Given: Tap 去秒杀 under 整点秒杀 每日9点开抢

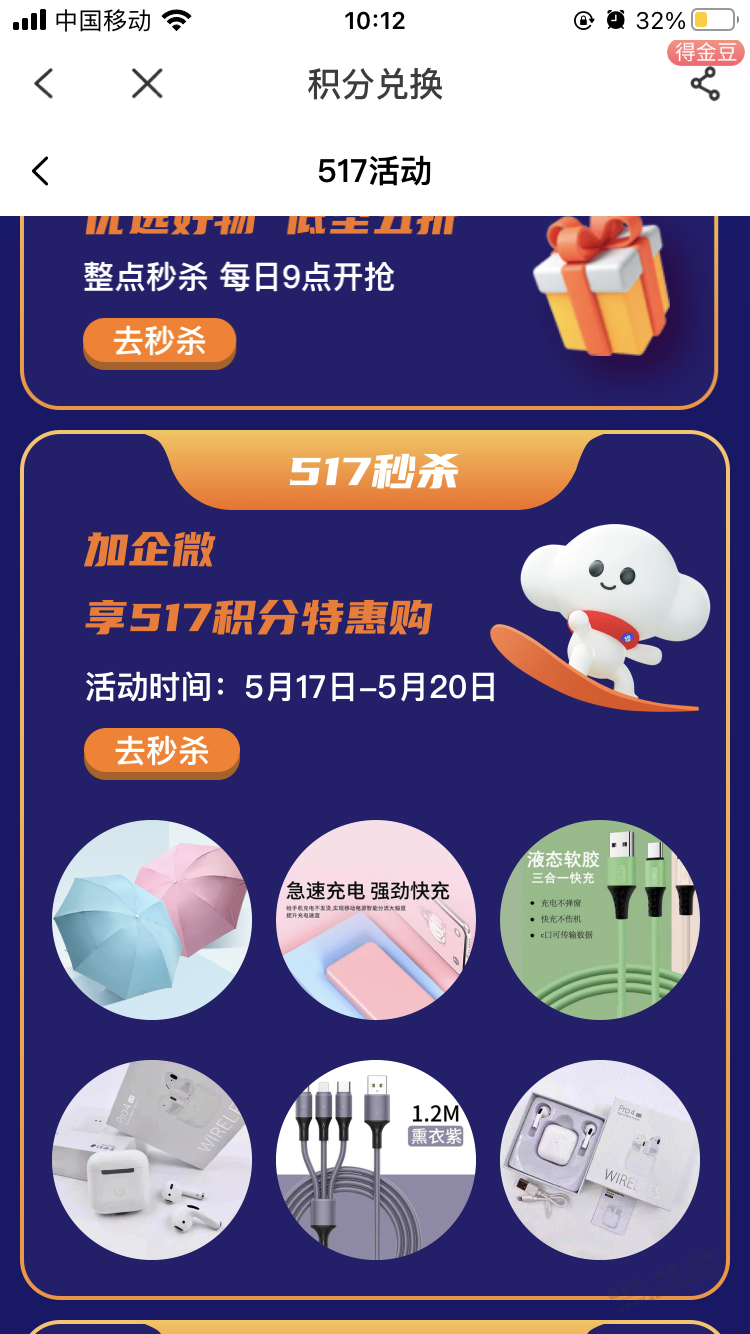Looking at the screenshot, I should coord(159,343).
